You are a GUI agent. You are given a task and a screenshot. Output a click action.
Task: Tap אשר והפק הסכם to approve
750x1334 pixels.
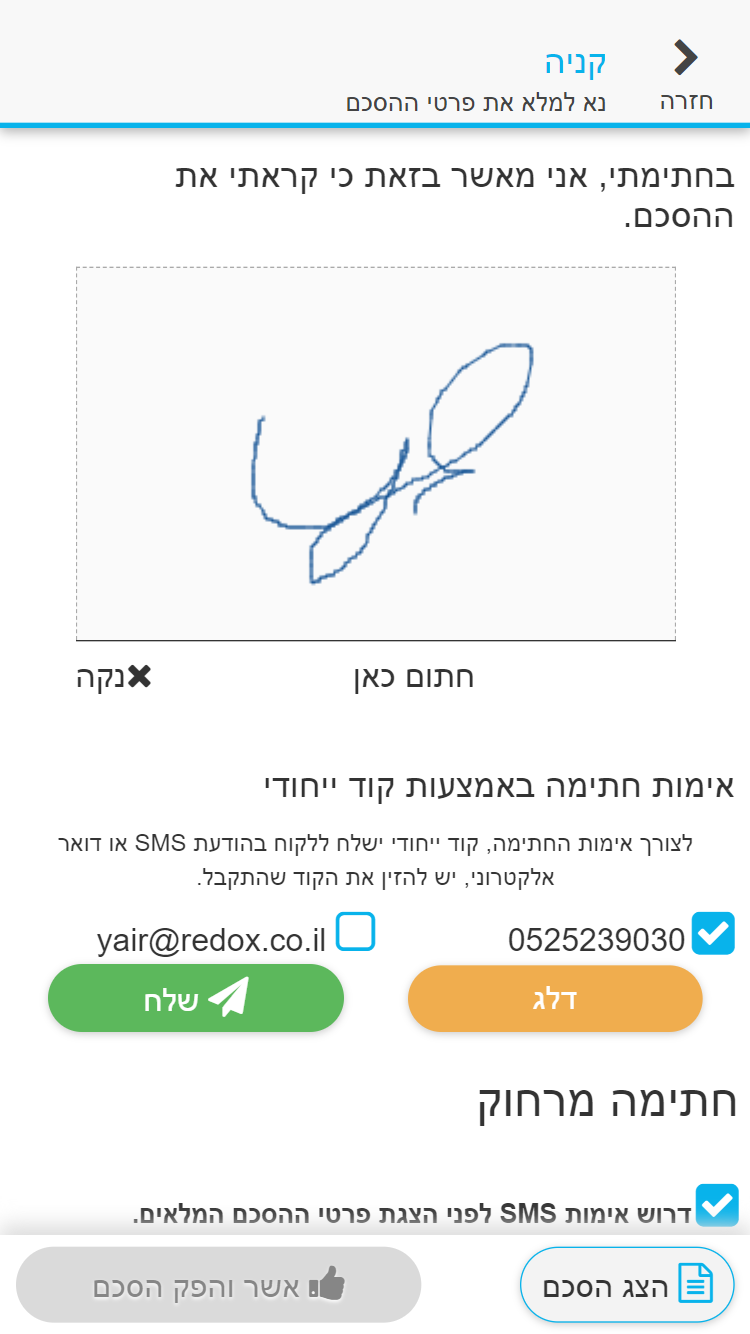[218, 1285]
